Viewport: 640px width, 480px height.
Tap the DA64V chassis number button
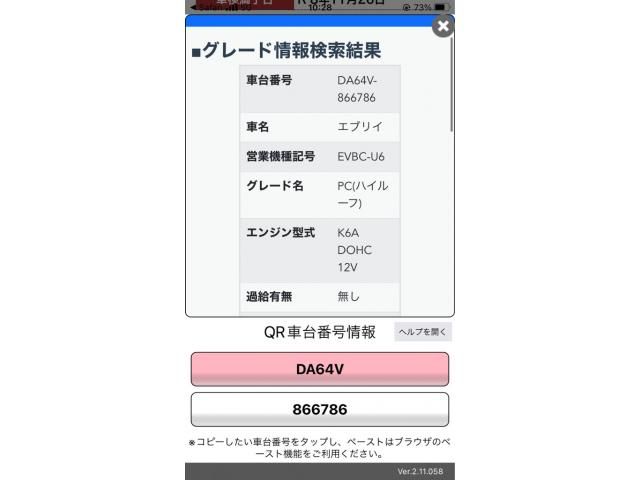tap(320, 369)
